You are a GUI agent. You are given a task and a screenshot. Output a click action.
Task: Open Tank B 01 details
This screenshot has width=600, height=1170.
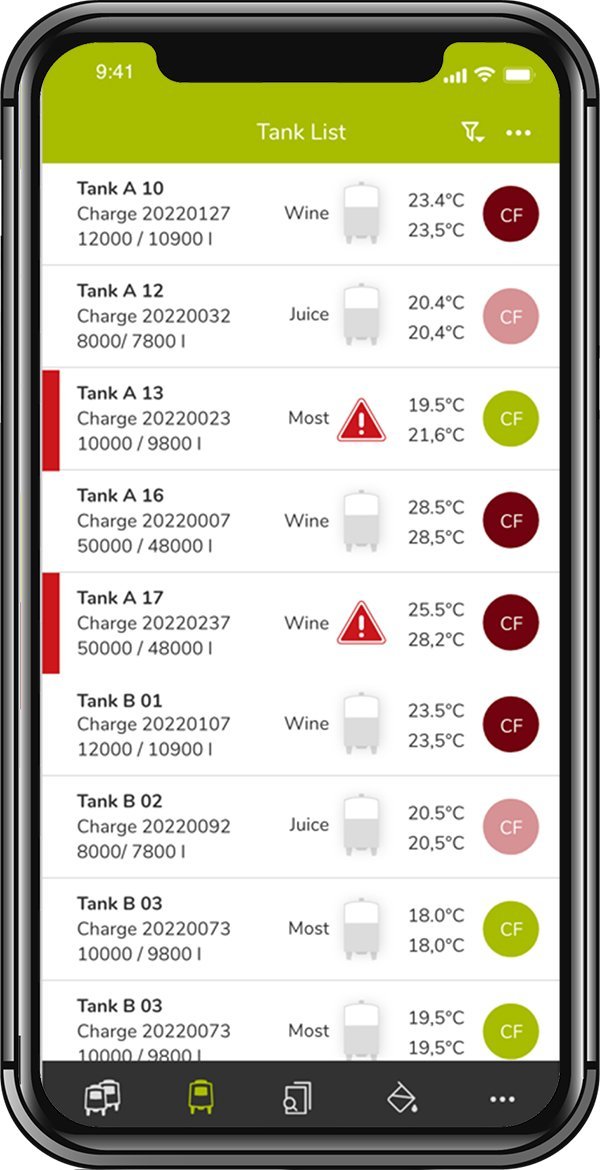point(300,725)
